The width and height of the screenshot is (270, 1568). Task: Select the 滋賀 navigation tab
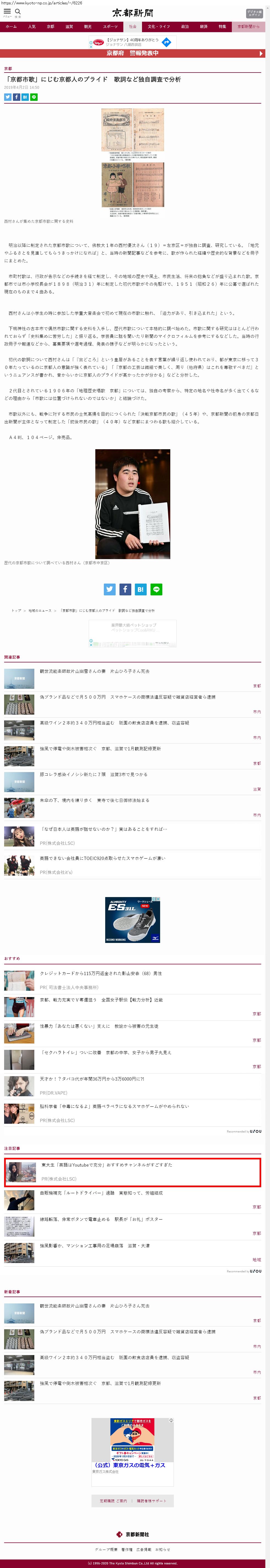(69, 27)
